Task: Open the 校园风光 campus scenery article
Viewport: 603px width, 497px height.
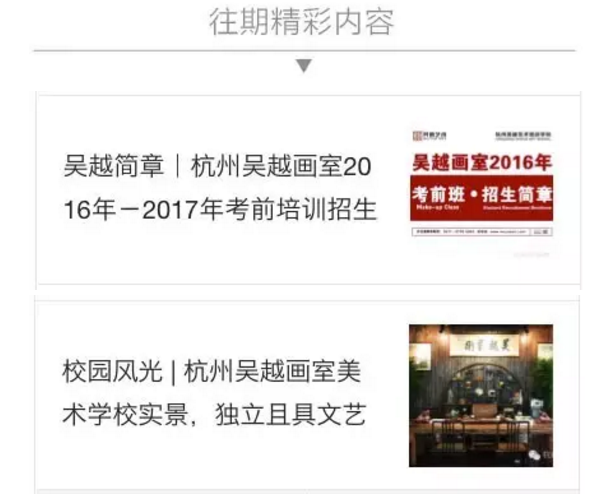Action: [x=213, y=393]
